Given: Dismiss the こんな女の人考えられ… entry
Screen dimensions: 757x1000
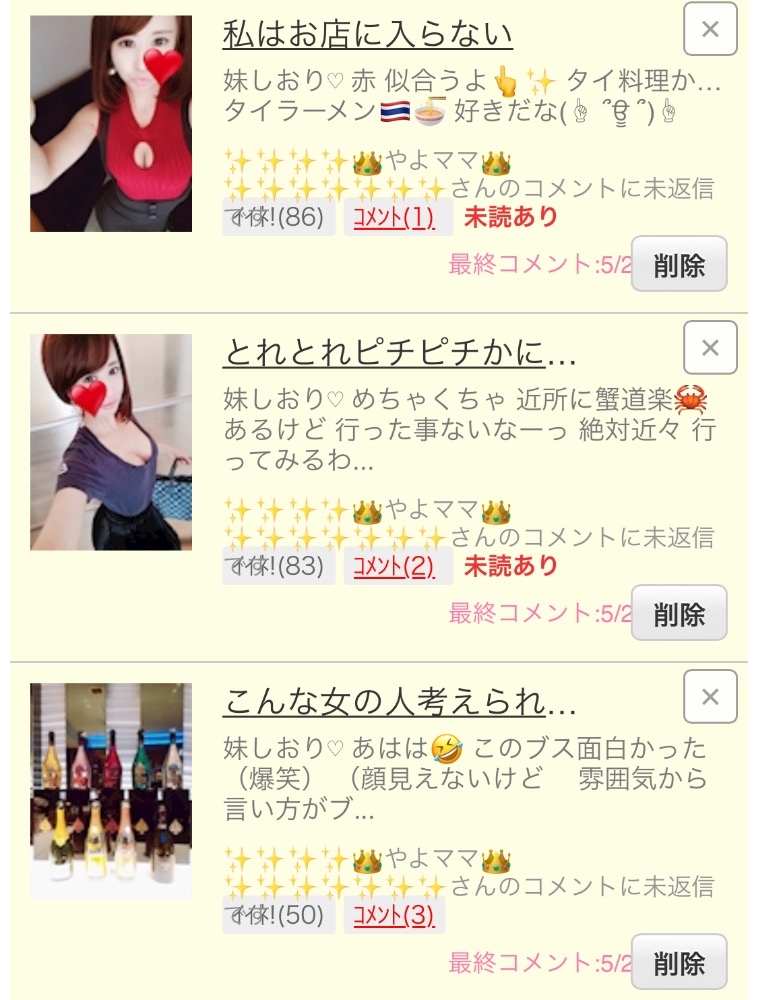Looking at the screenshot, I should tap(710, 697).
